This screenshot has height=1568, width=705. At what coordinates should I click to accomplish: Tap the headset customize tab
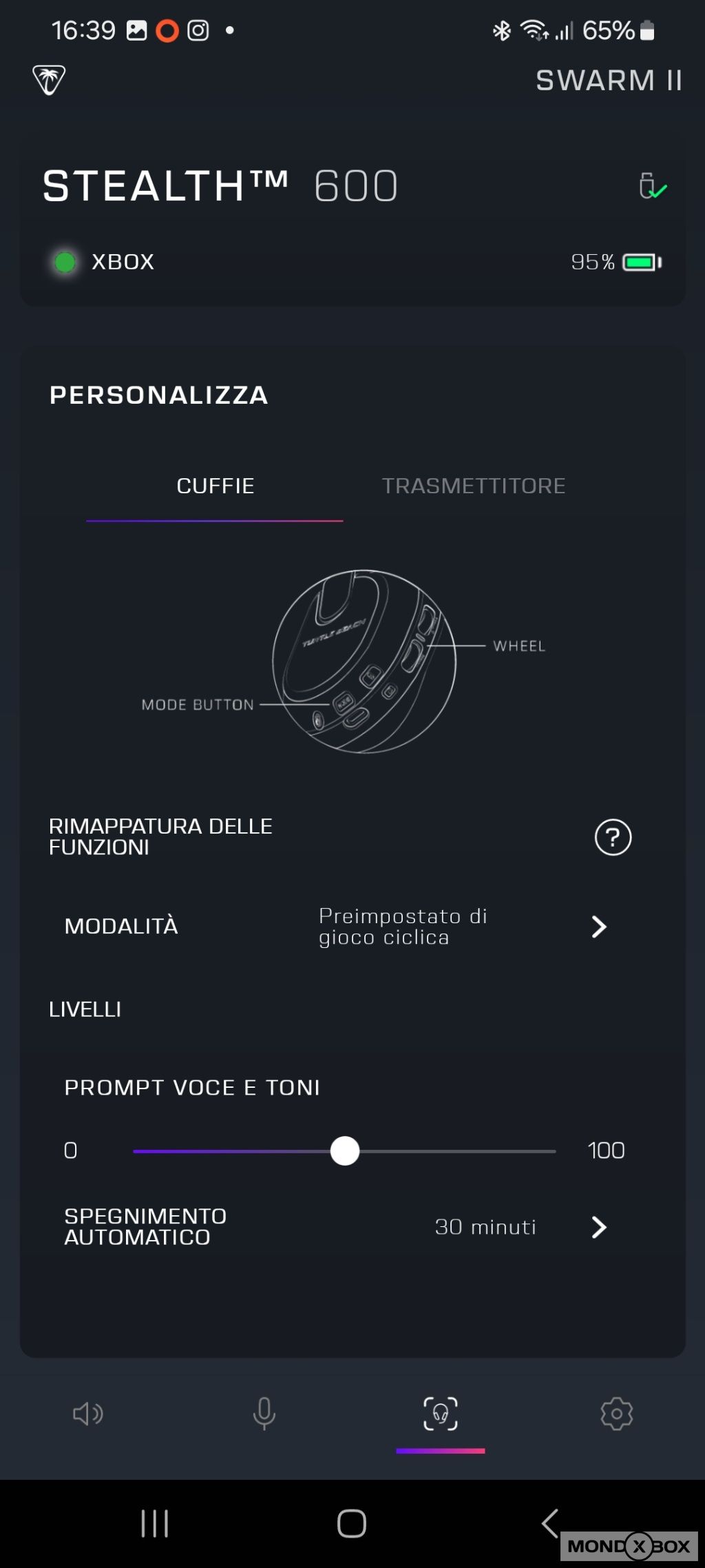441,1414
